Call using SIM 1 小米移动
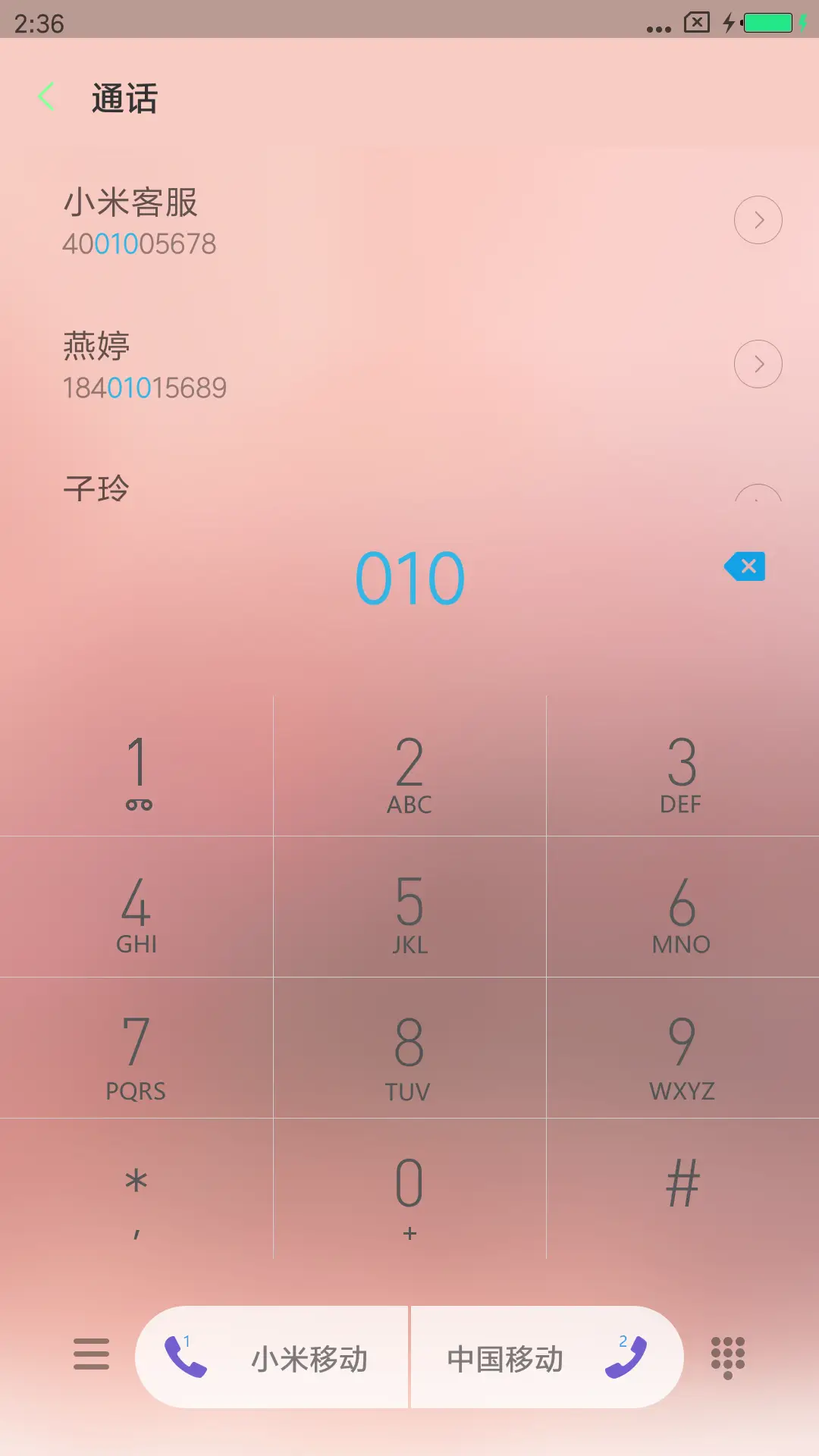The width and height of the screenshot is (819, 1456). pyautogui.click(x=273, y=1357)
